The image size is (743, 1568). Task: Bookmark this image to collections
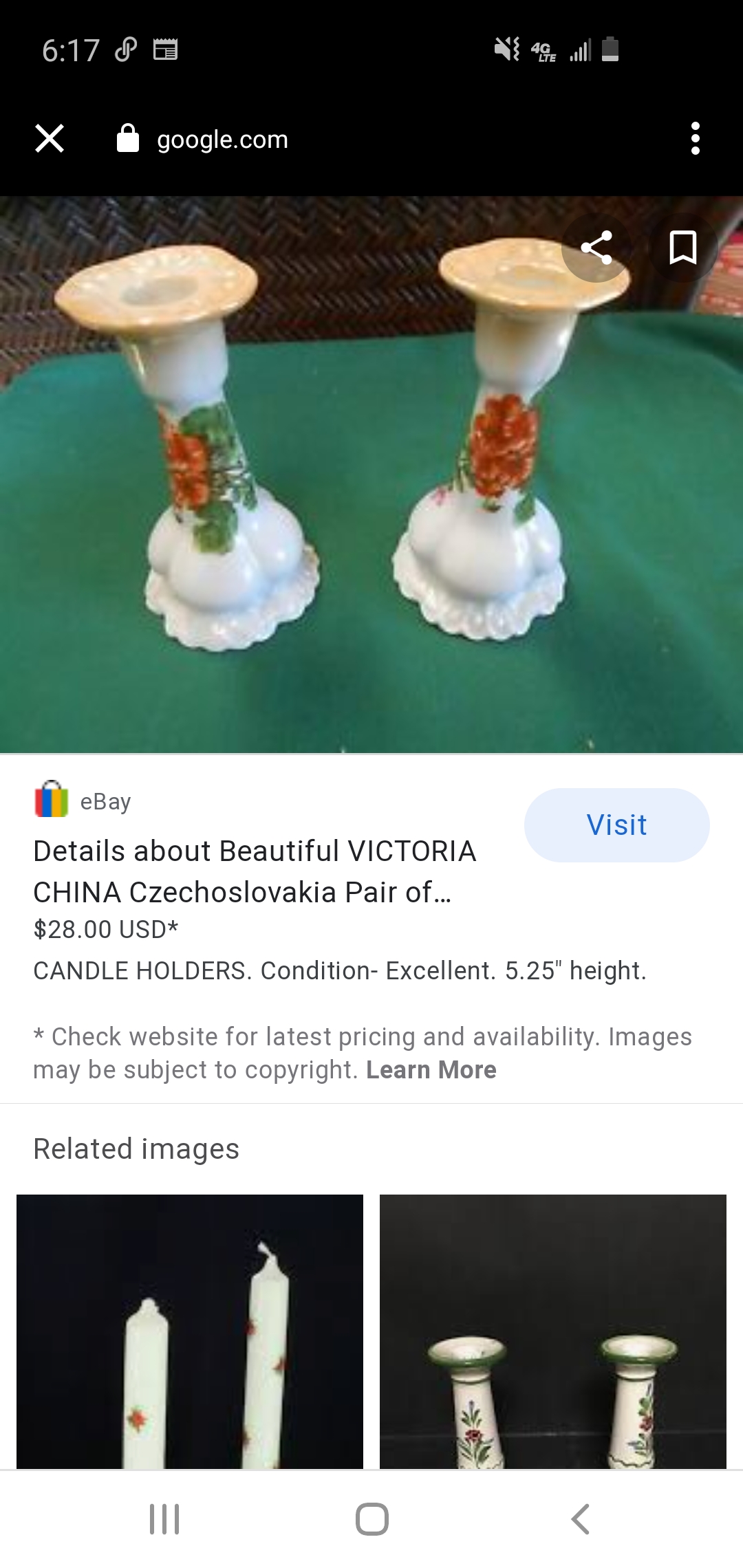pyautogui.click(x=682, y=248)
